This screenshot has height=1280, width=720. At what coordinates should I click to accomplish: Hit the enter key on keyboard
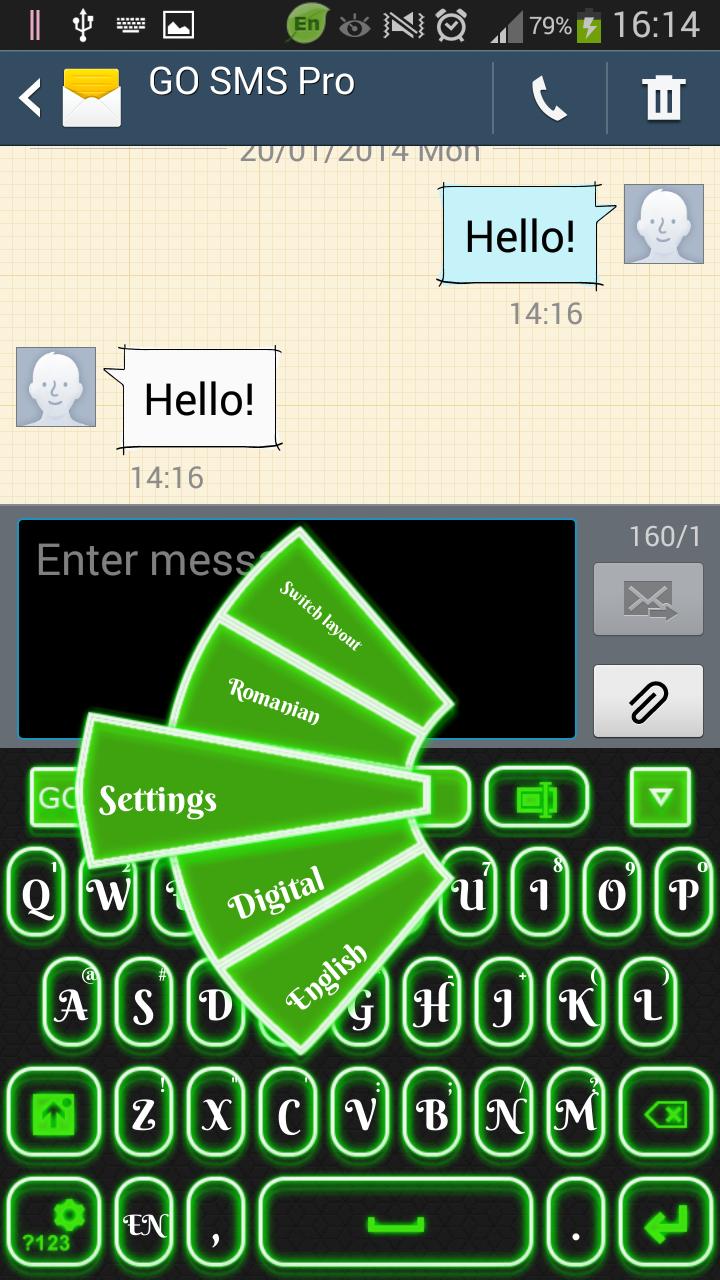667,1225
